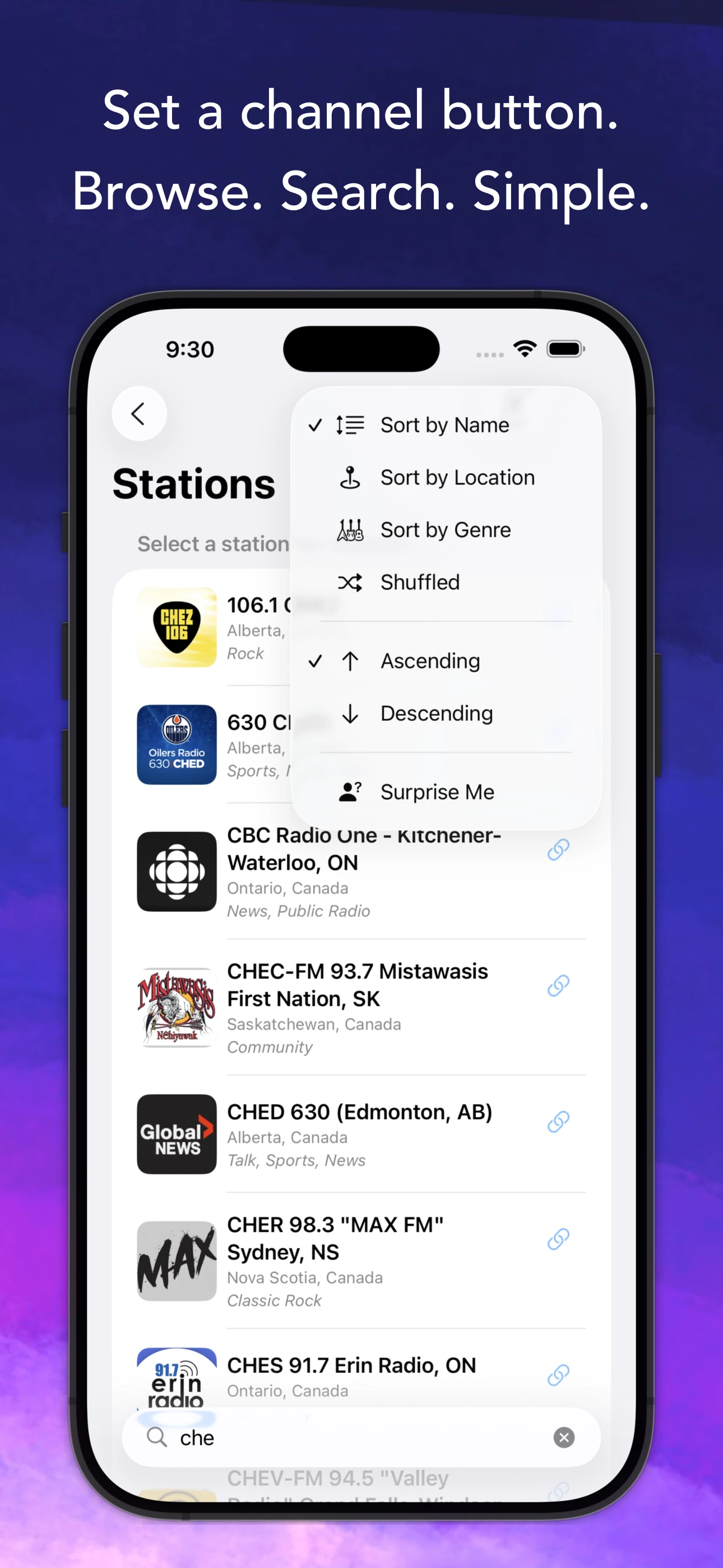Select the Sort by Location joystick icon
The image size is (723, 1568).
[x=350, y=477]
